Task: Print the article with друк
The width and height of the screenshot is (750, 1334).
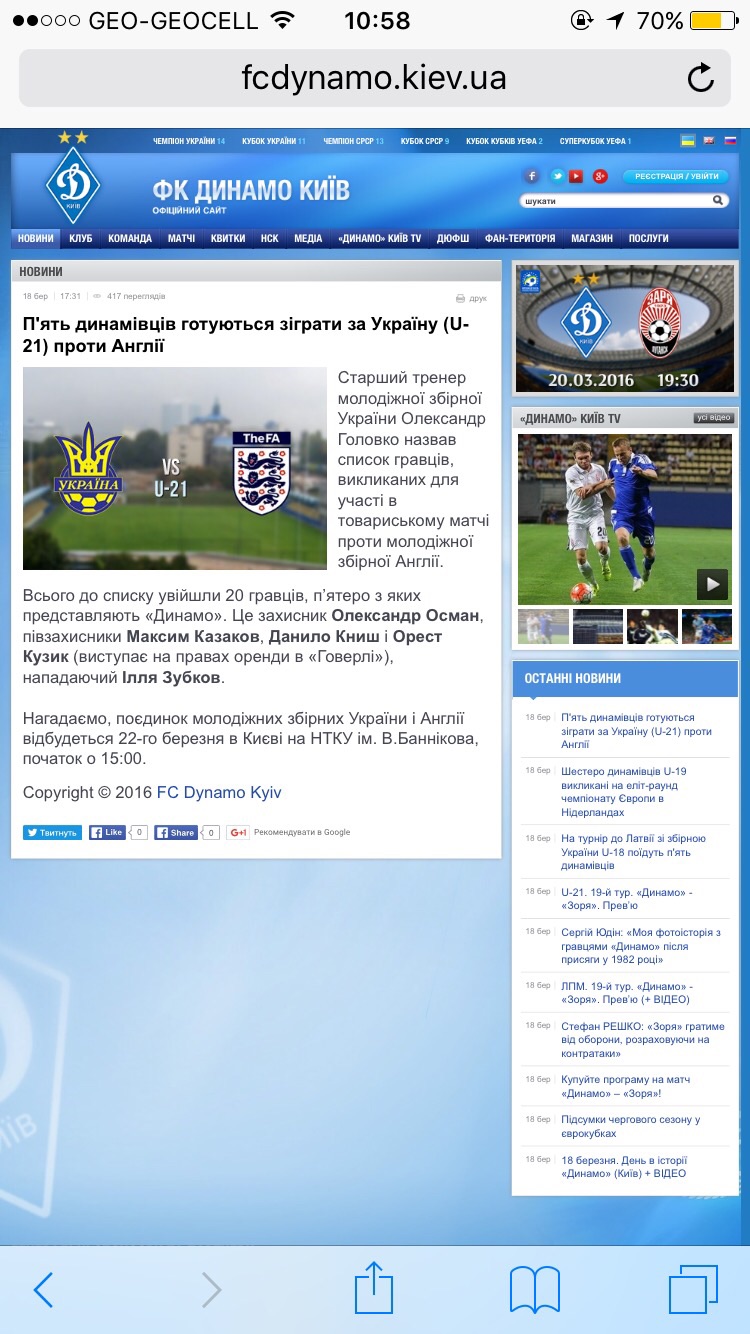Action: tap(471, 298)
